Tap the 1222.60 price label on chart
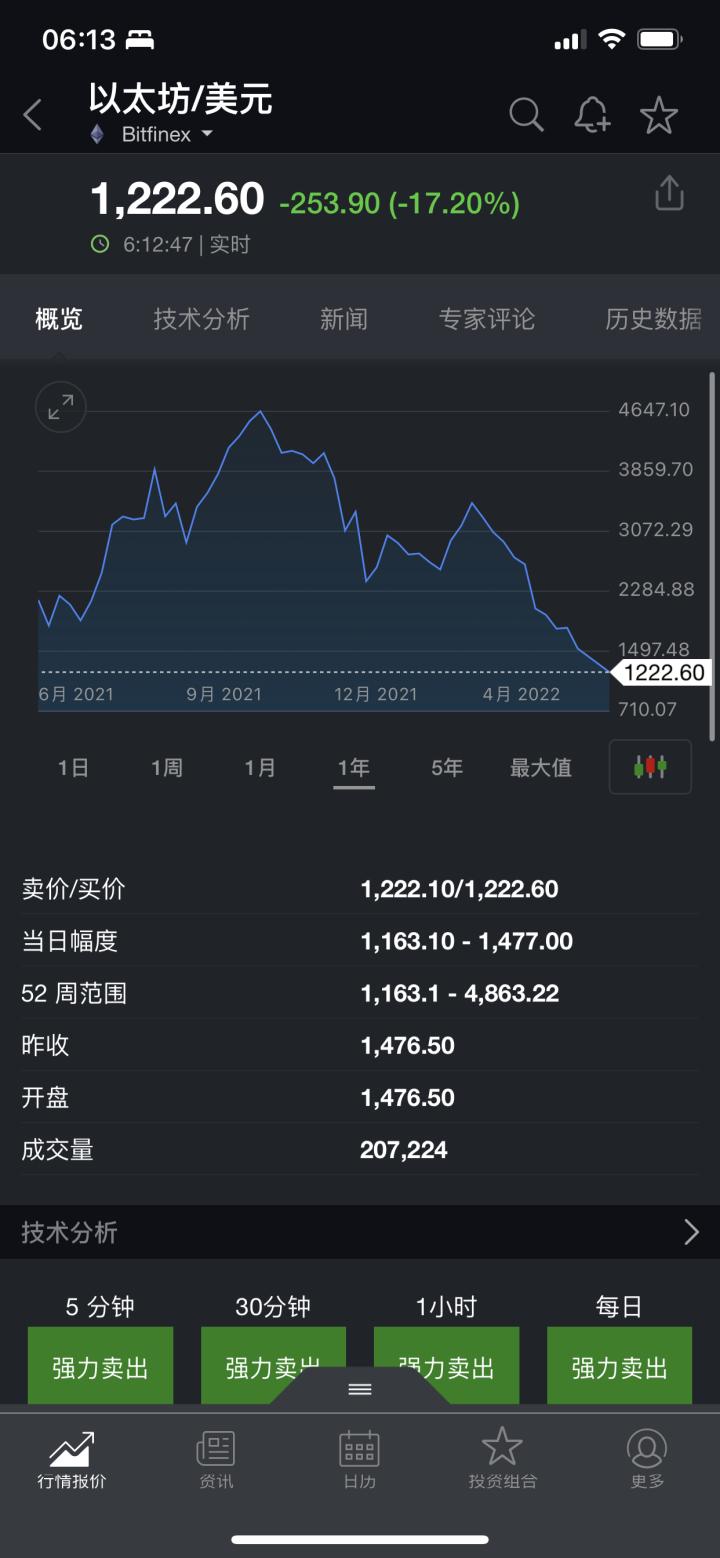 (x=663, y=673)
